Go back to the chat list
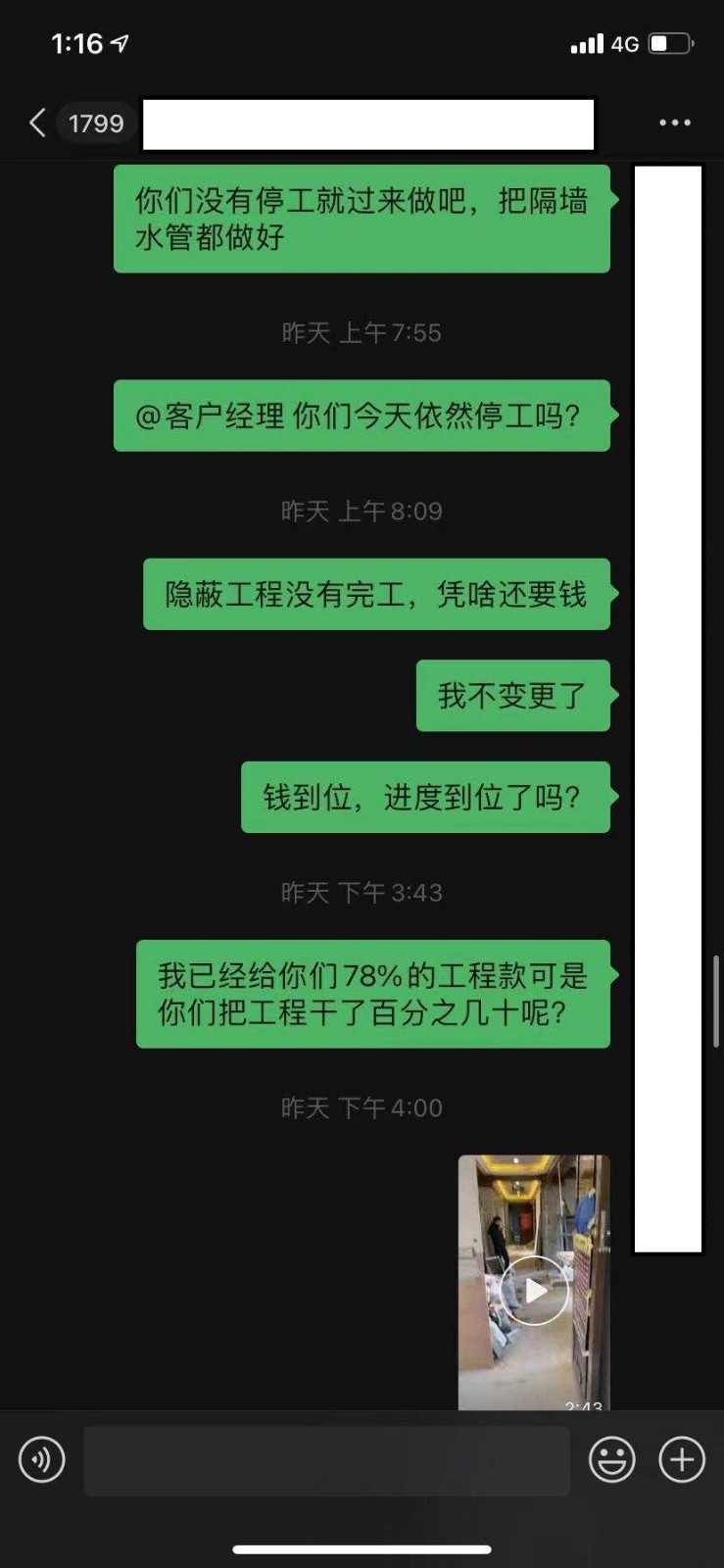The height and width of the screenshot is (1568, 724). click(39, 123)
